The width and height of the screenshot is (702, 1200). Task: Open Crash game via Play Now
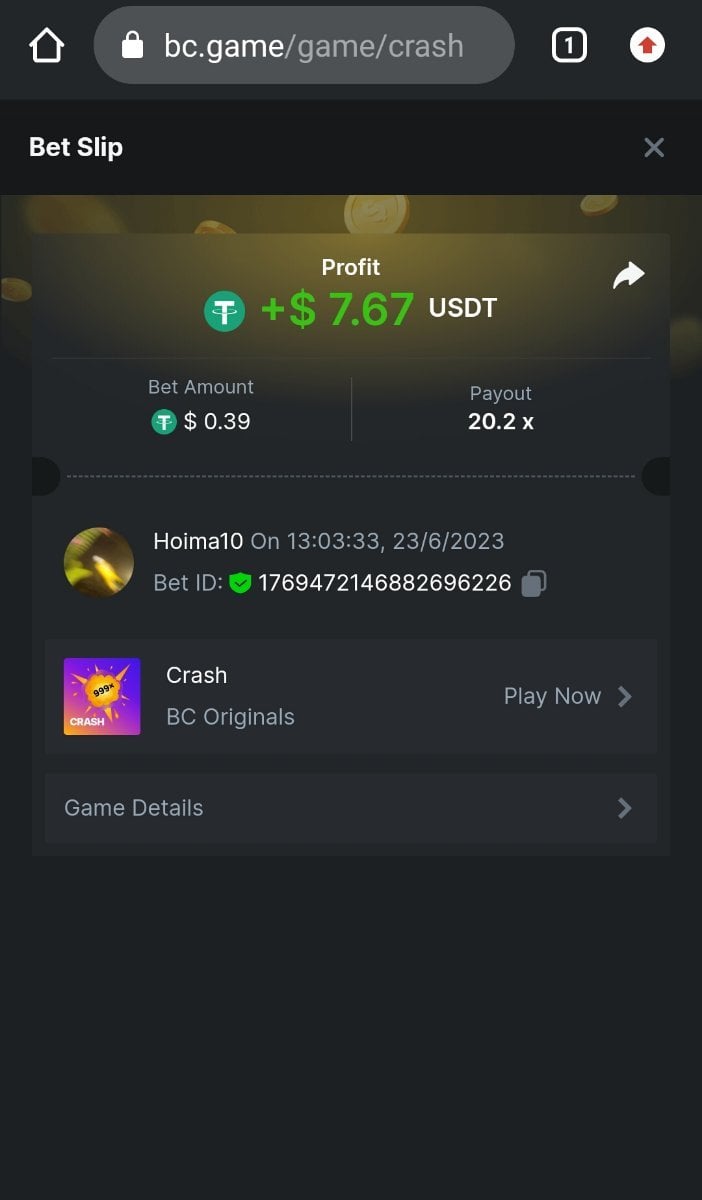(567, 697)
